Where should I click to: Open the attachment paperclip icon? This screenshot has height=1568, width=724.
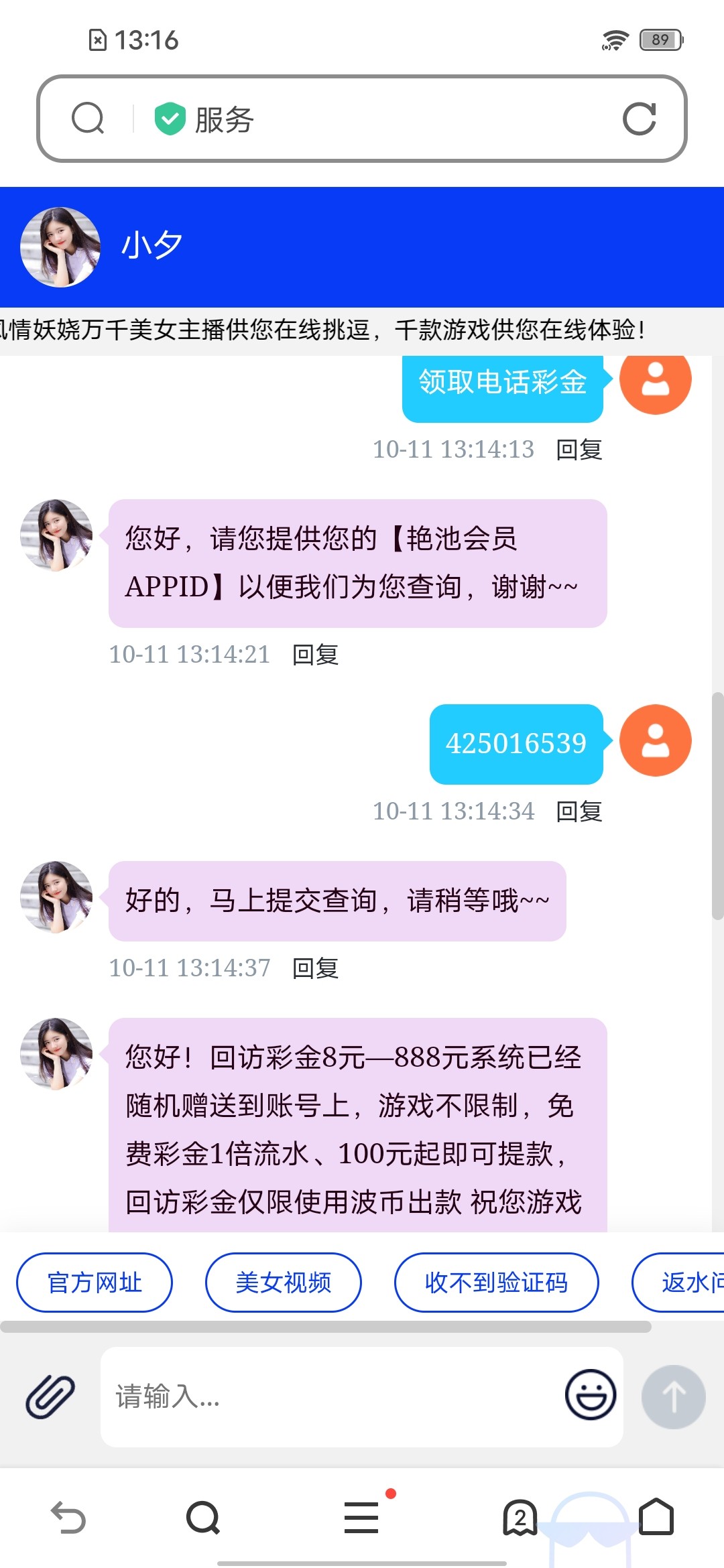[50, 1396]
